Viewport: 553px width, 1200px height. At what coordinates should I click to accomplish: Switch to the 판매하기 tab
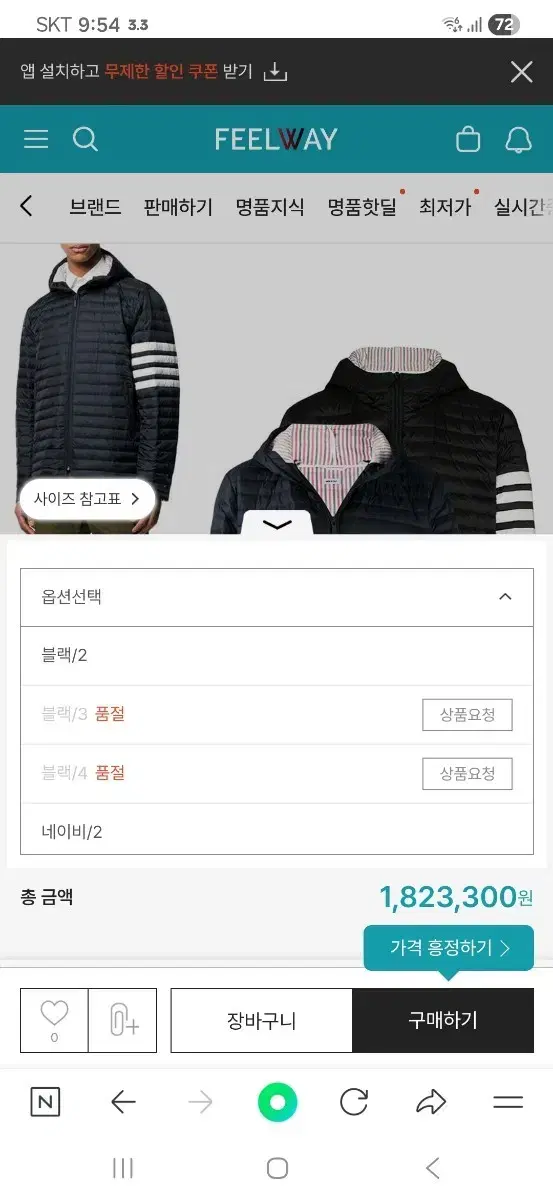coord(178,207)
